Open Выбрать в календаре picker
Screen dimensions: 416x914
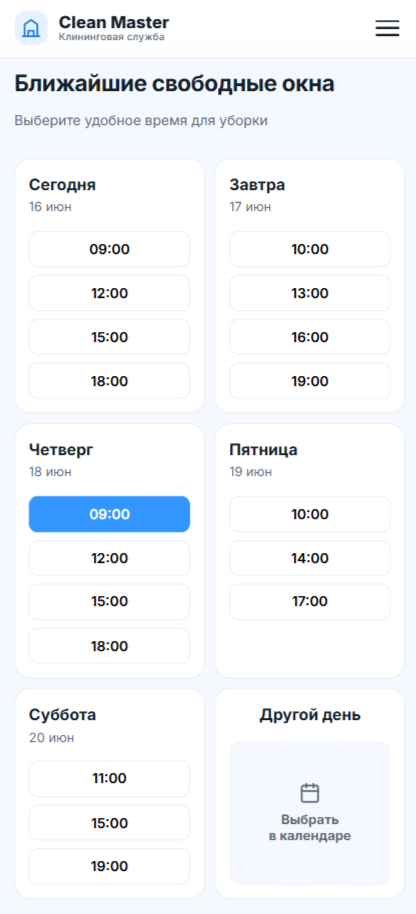tap(310, 813)
